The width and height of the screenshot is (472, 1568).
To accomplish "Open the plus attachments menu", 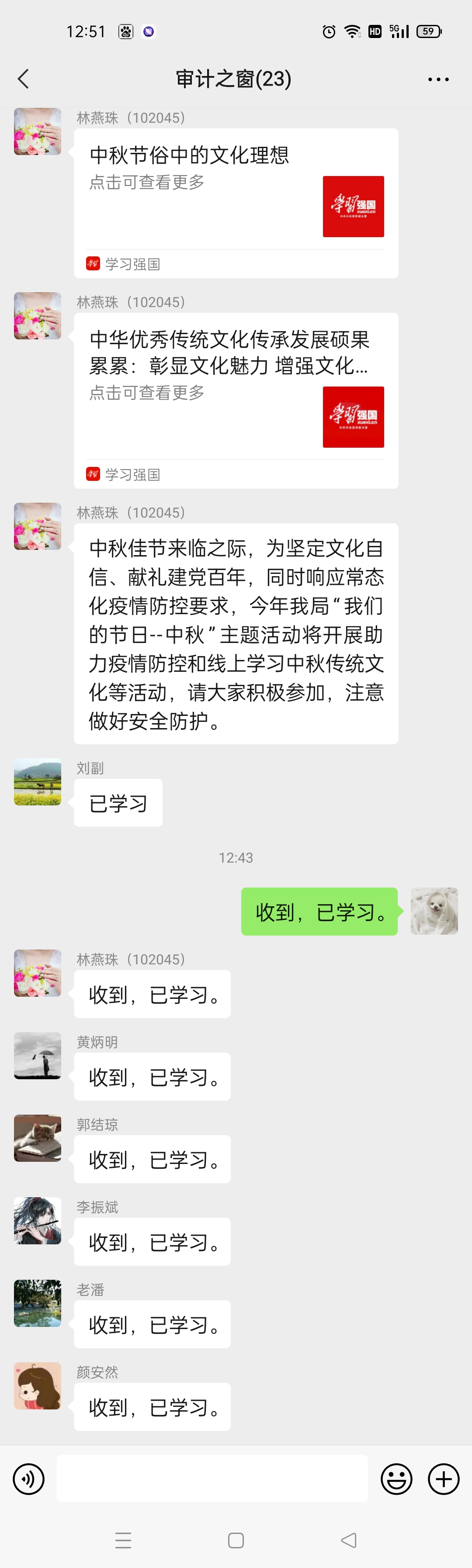I will (x=444, y=1478).
